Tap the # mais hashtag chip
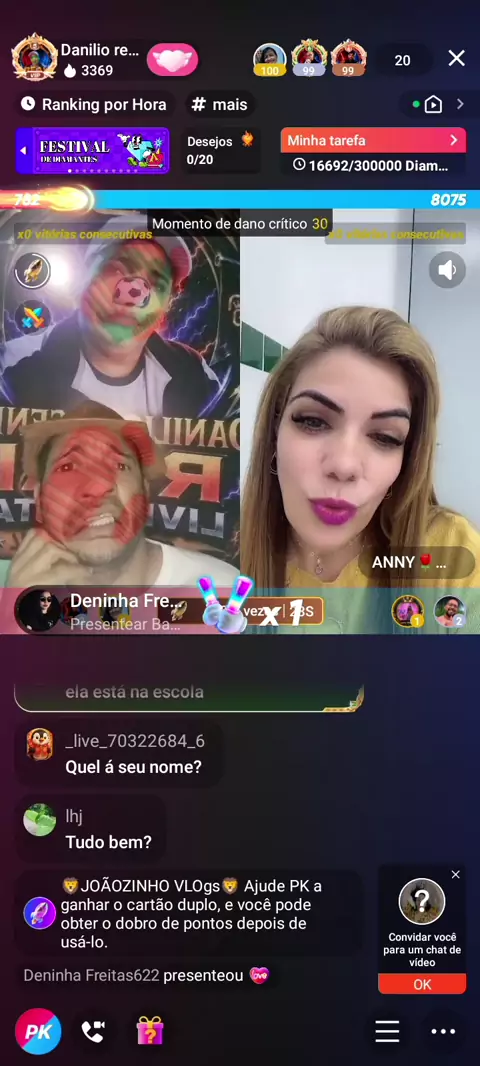The height and width of the screenshot is (1066, 480). tap(220, 105)
